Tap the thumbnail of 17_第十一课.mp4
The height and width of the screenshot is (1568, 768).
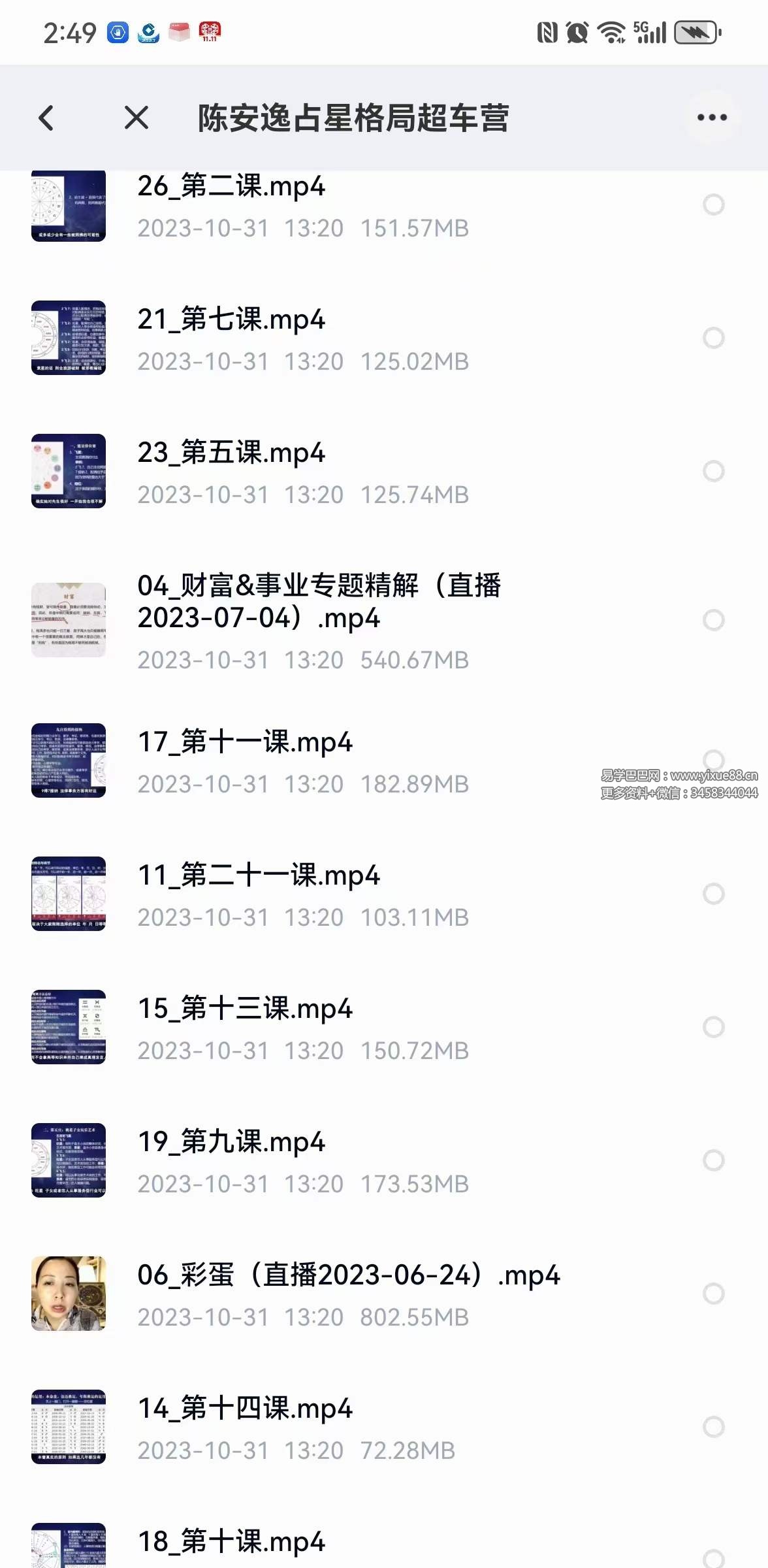pos(69,761)
